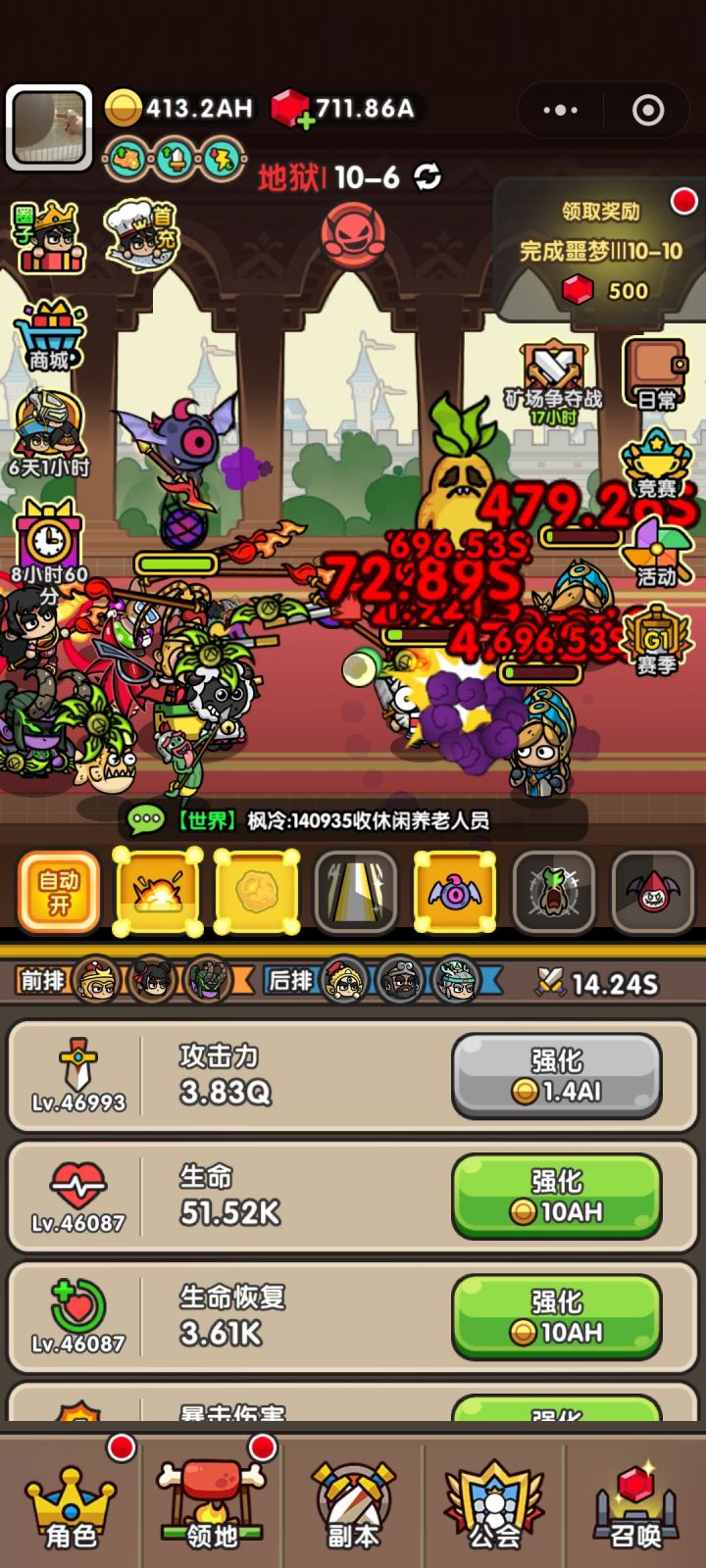Open the 竞赛 trophy competition icon
The width and height of the screenshot is (706, 1568).
pyautogui.click(x=655, y=461)
